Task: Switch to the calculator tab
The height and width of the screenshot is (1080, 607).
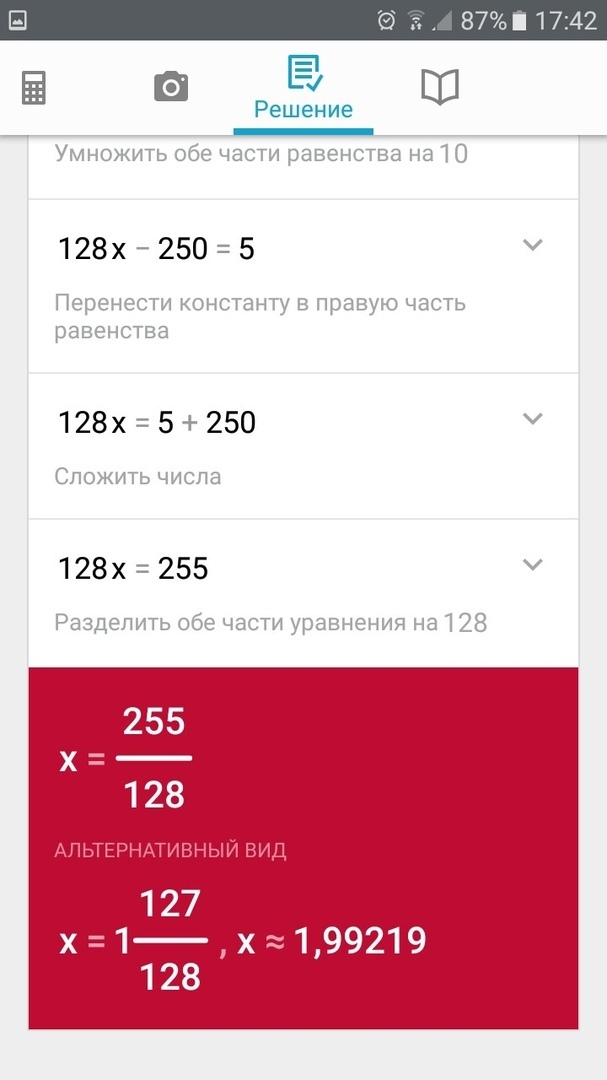Action: [34, 88]
